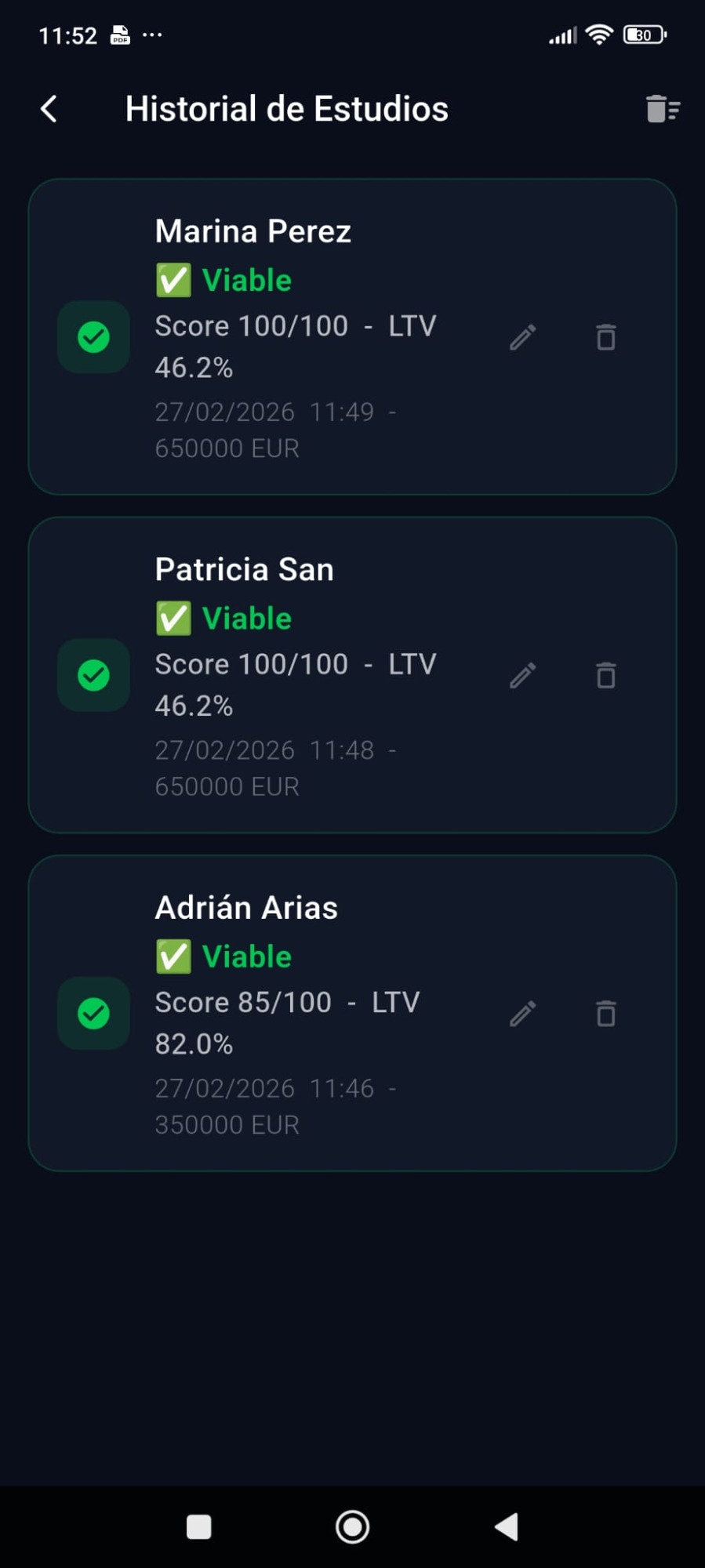Delete Patricia San's study
705x1568 pixels.
pos(605,675)
